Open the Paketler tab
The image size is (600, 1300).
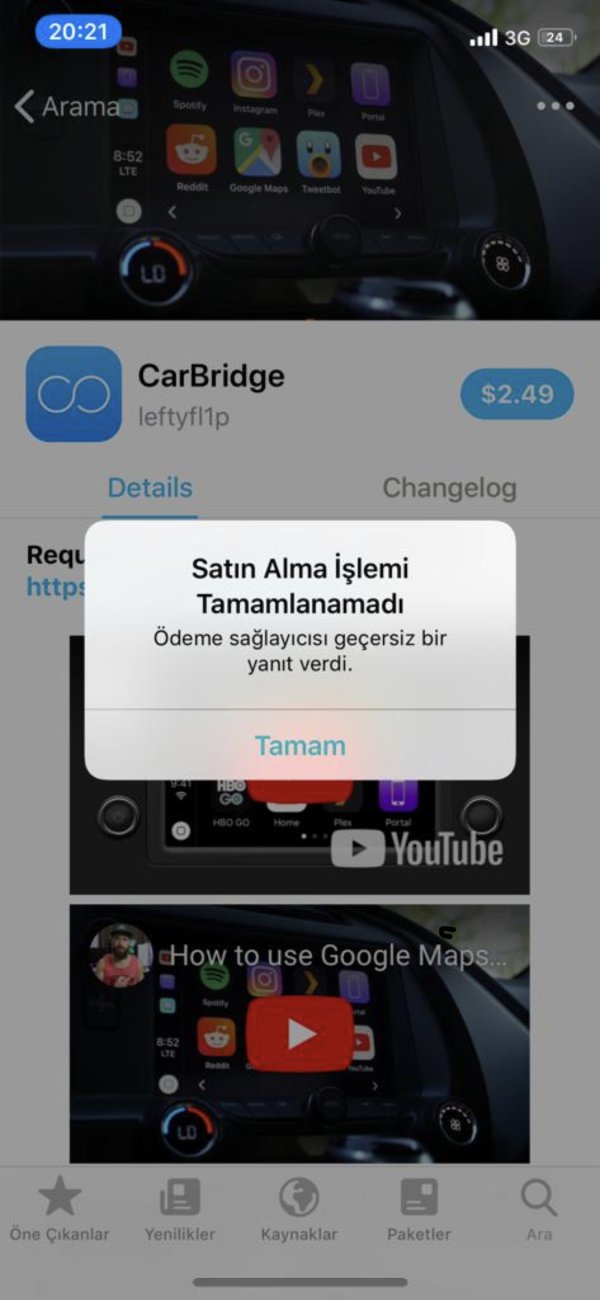419,1208
